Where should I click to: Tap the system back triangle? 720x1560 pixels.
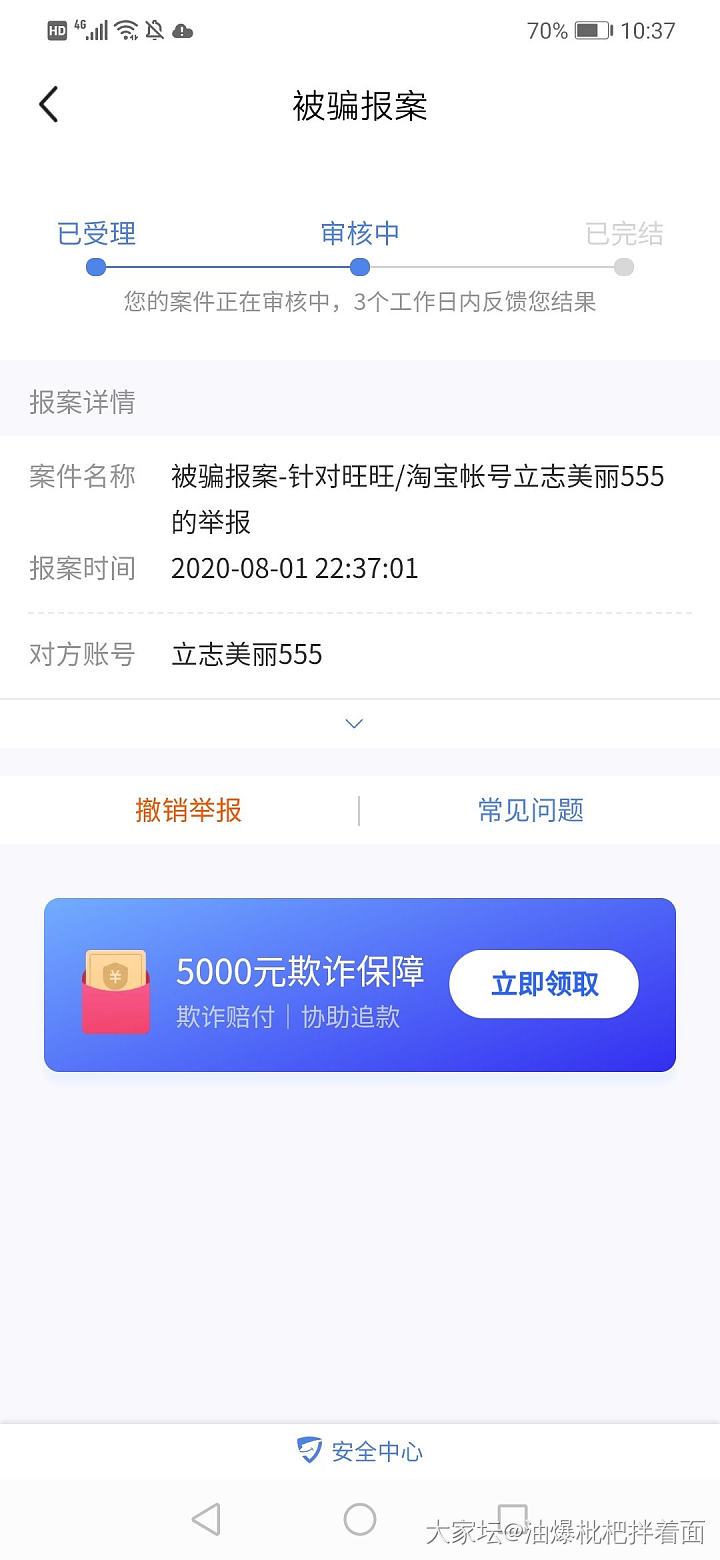(206, 1520)
